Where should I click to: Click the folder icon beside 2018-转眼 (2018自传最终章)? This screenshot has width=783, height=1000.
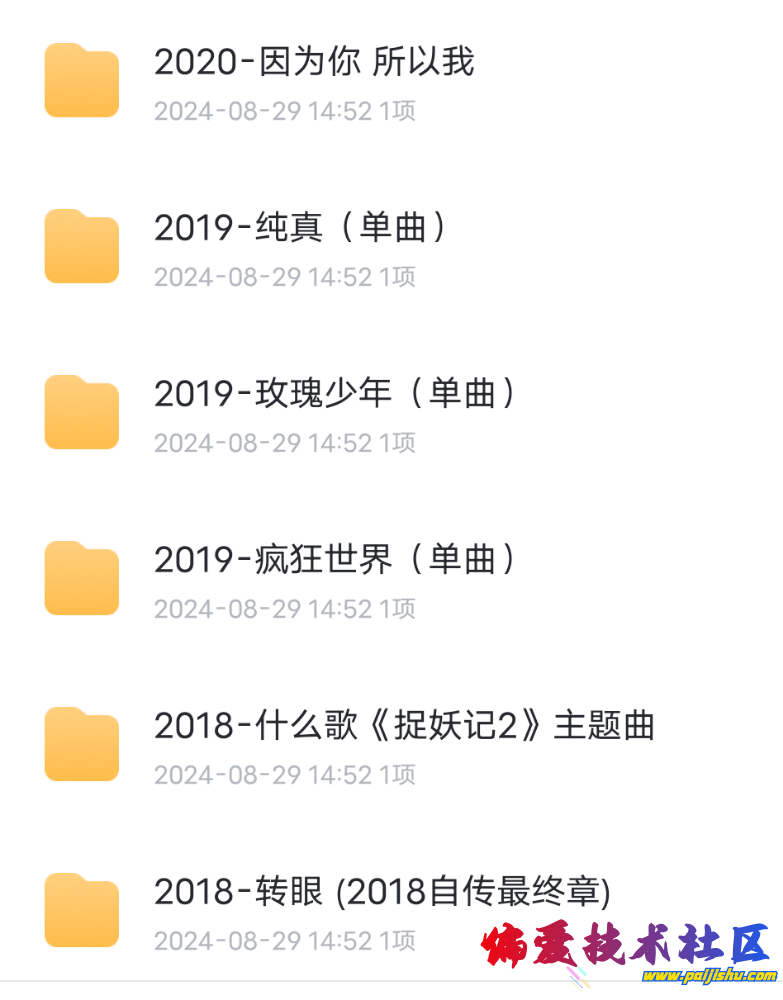(81, 911)
